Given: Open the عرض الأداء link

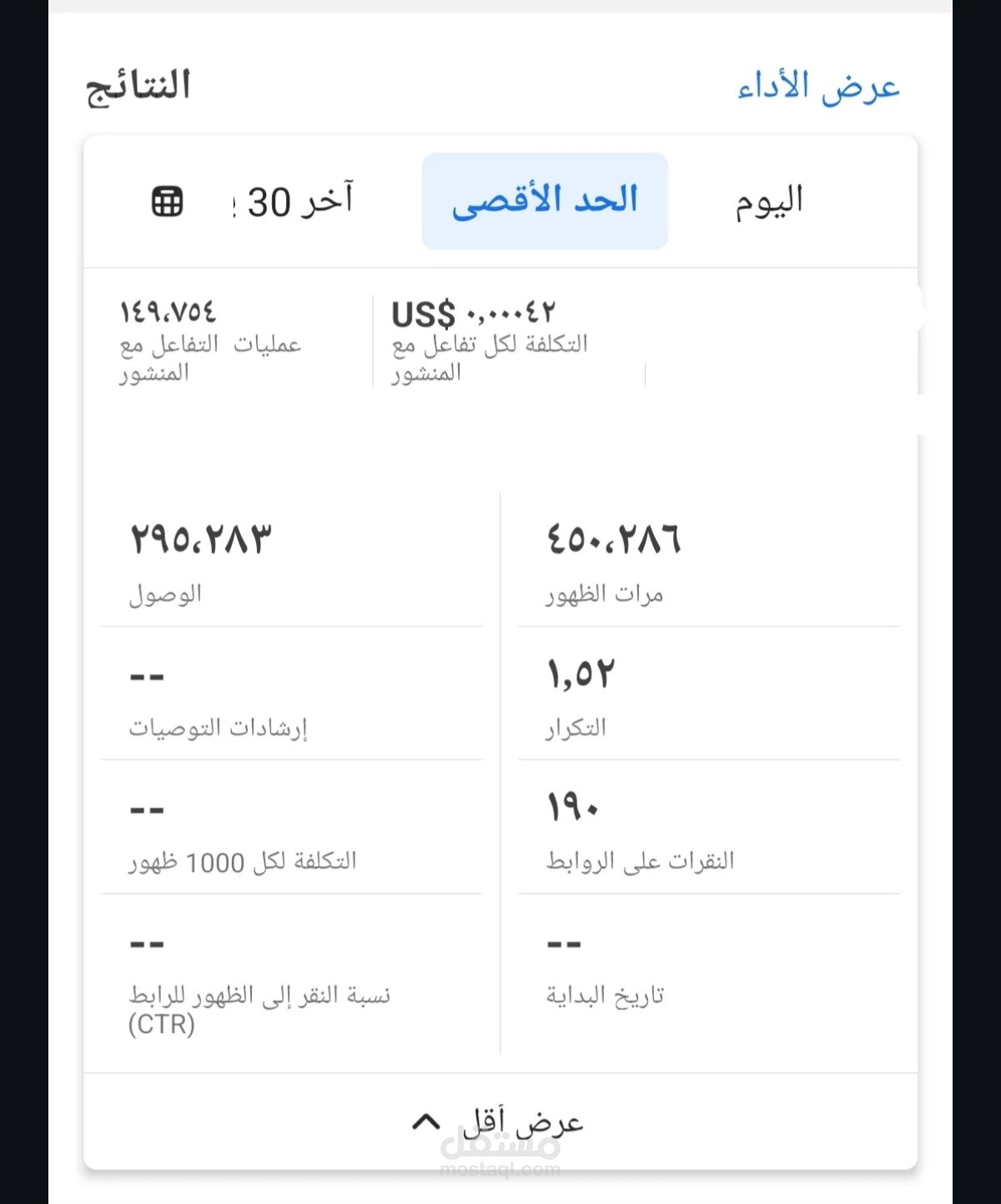Looking at the screenshot, I should (x=817, y=87).
